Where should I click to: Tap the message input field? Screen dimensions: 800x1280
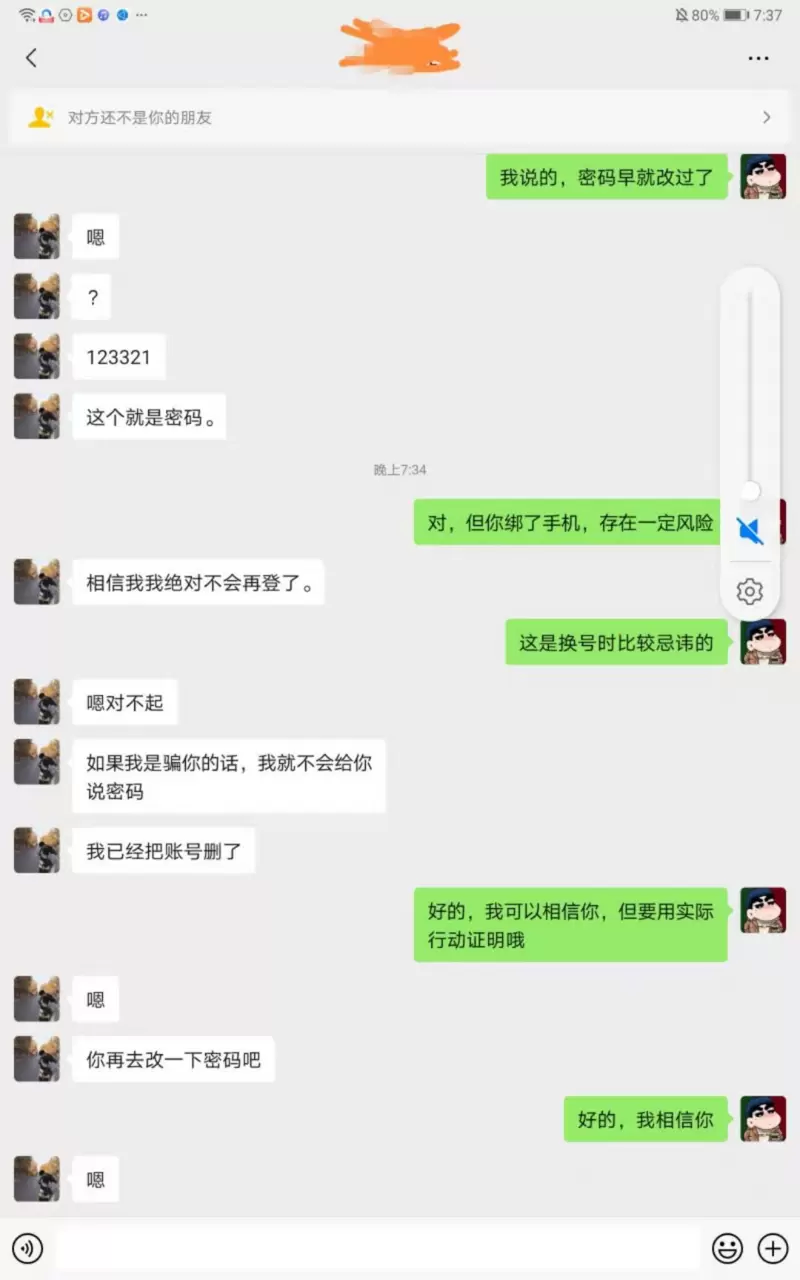(378, 1248)
